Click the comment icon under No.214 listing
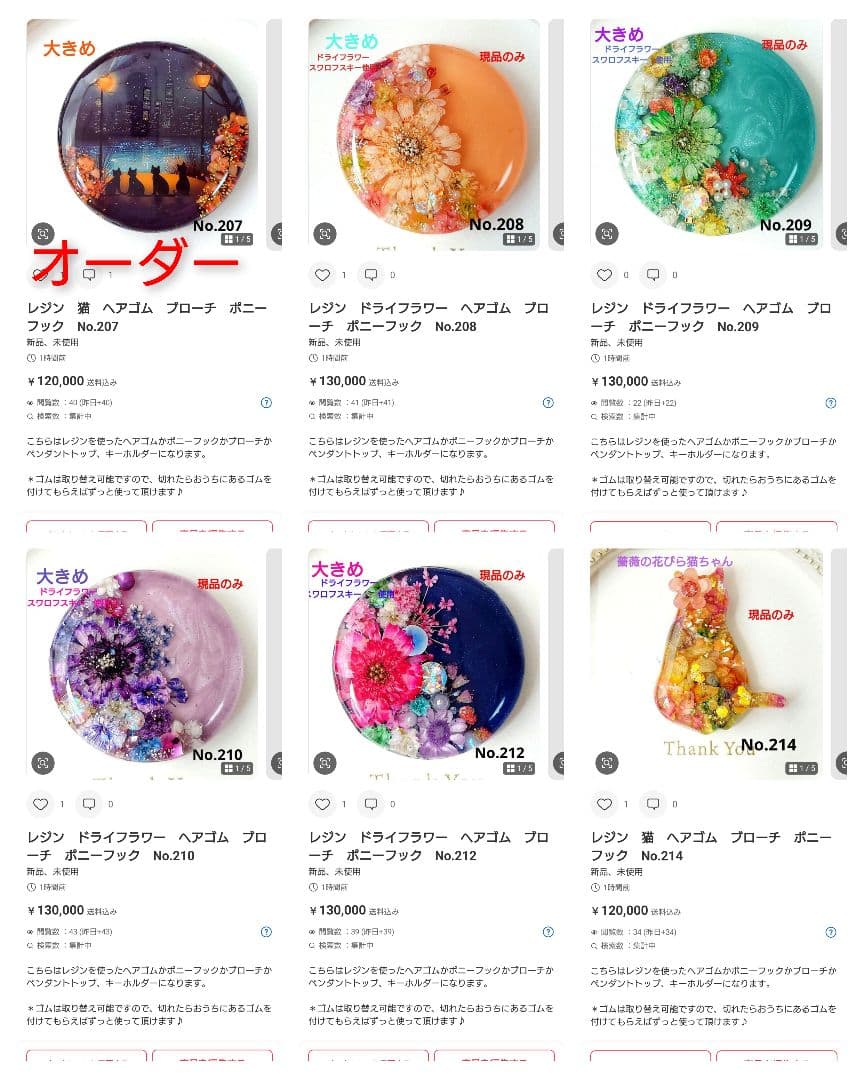The height and width of the screenshot is (1080, 864). [x=653, y=804]
